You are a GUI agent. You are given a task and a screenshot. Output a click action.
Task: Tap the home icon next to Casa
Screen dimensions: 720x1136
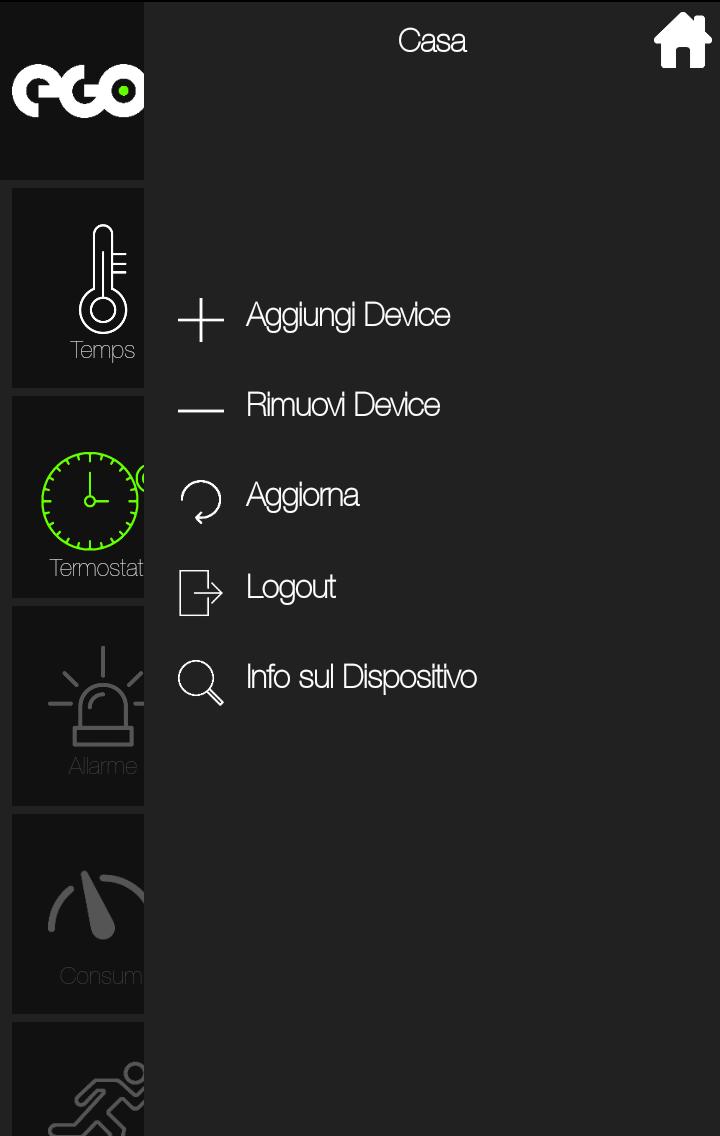pyautogui.click(x=683, y=41)
